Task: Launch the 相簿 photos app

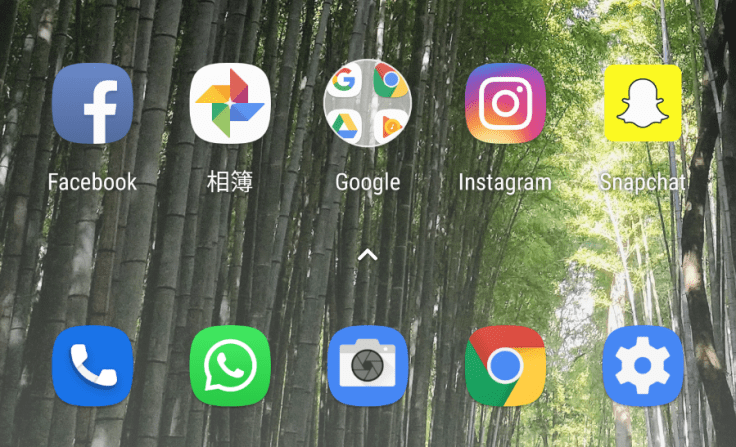Action: coord(230,104)
